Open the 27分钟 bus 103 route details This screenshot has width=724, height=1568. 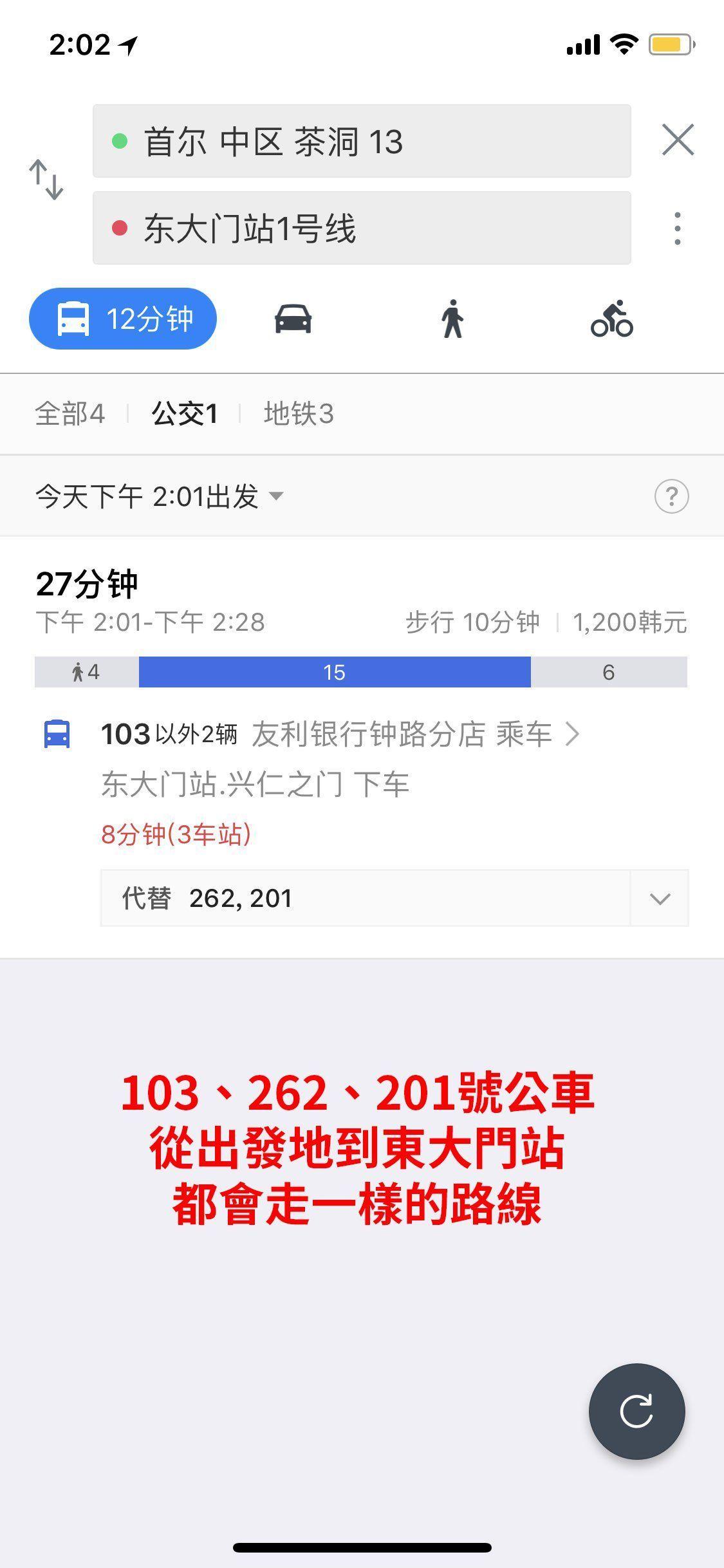pyautogui.click(x=360, y=734)
